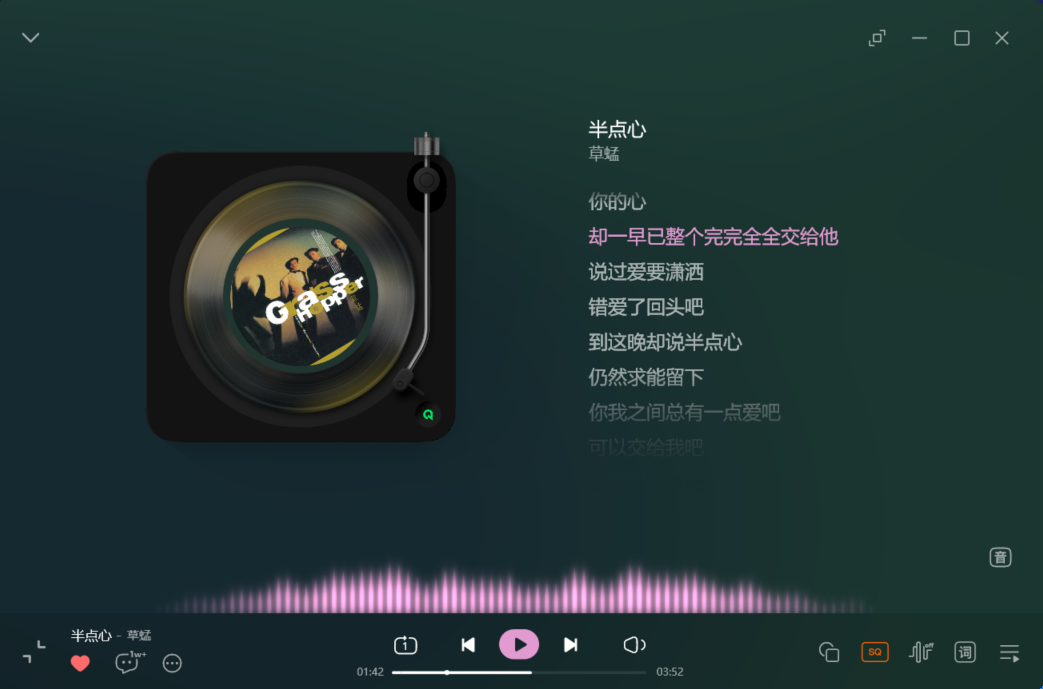Play the song 半点心
Screen dimensions: 1043x689
[519, 645]
